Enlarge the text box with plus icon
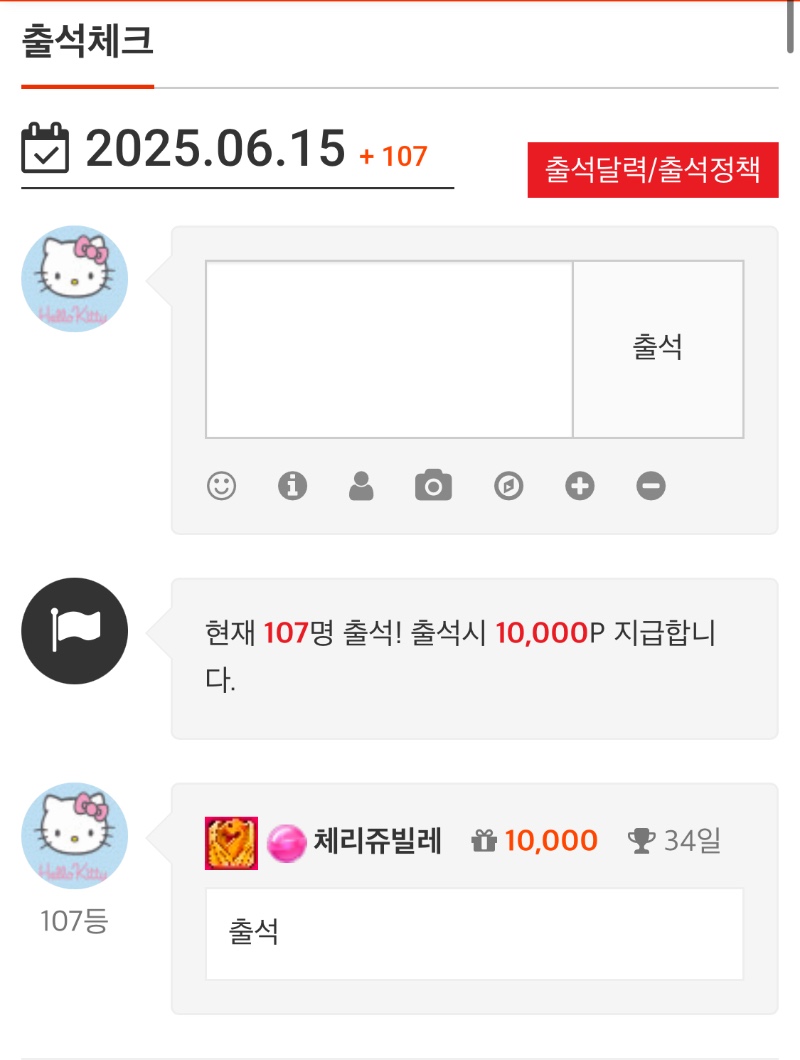800x1060 pixels. 580,487
